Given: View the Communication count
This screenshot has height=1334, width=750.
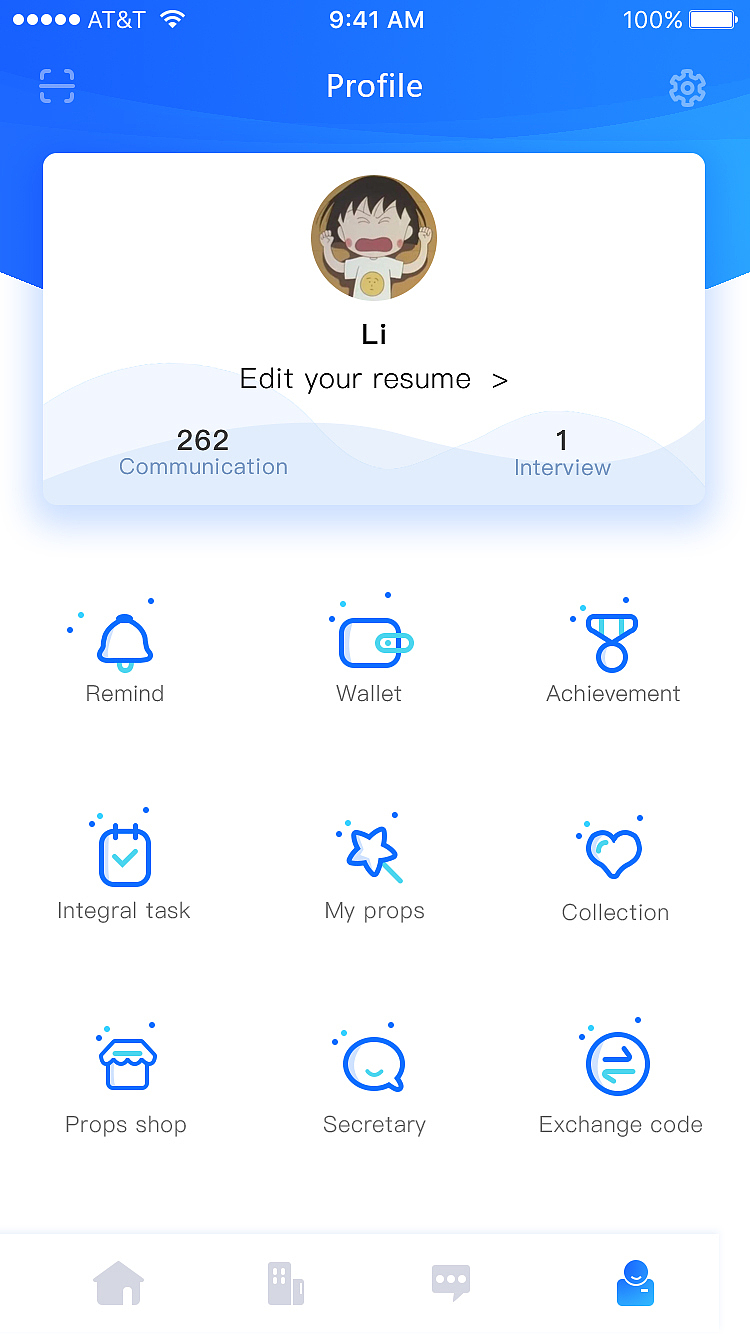Looking at the screenshot, I should [x=203, y=452].
